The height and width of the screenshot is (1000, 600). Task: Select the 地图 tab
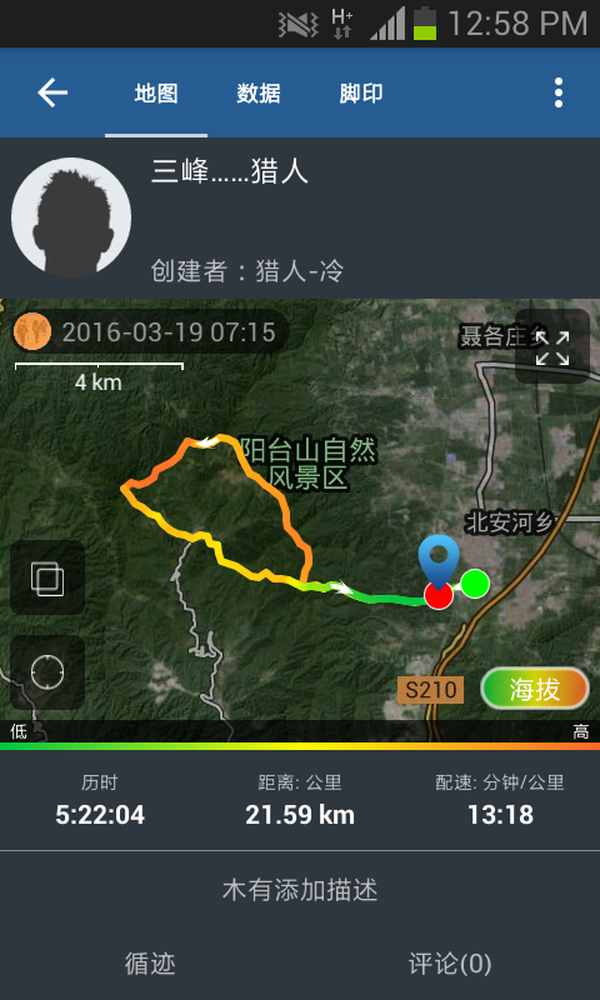click(156, 93)
